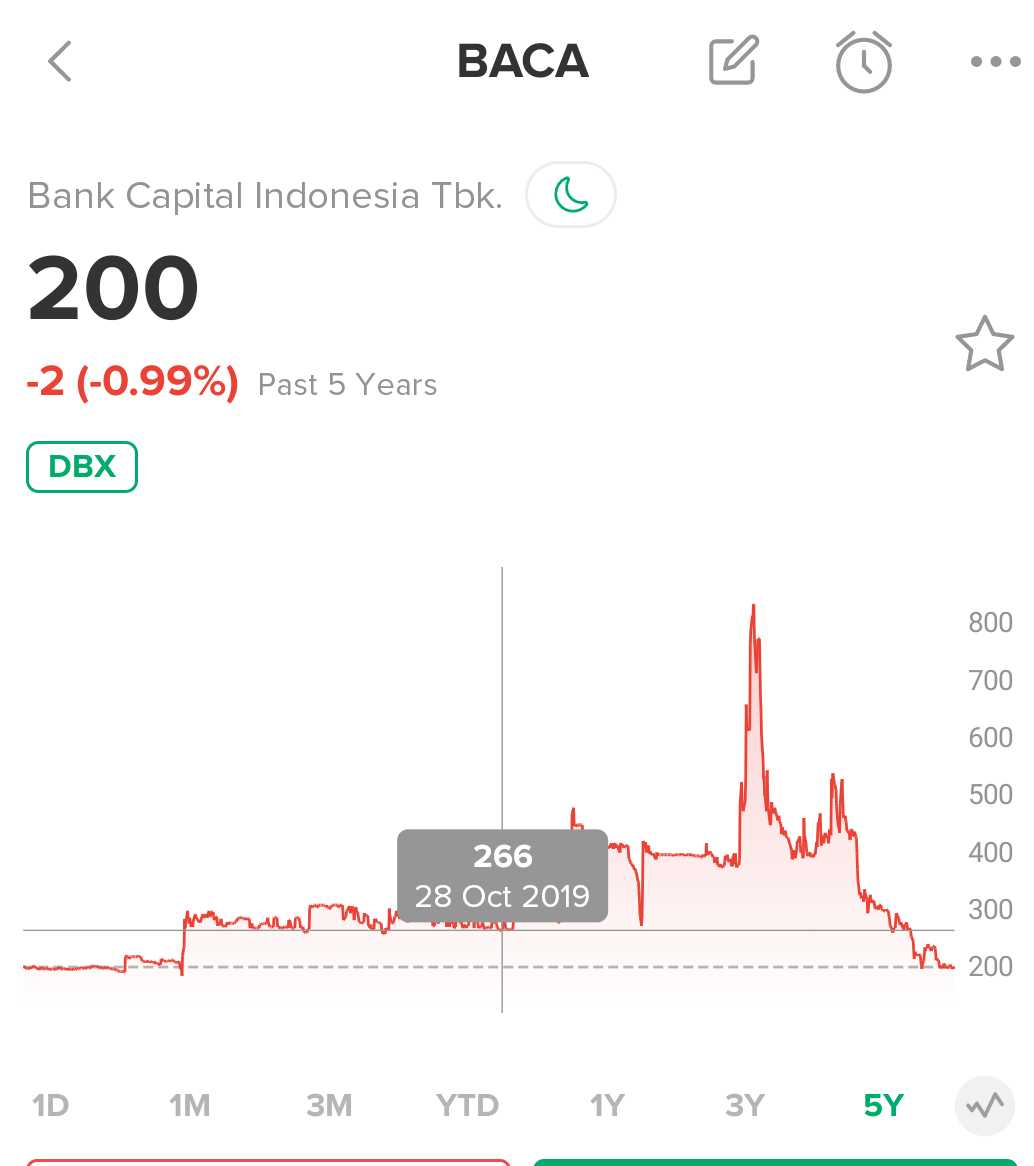Tap the DBX chip
The width and height of the screenshot is (1034, 1166).
82,467
